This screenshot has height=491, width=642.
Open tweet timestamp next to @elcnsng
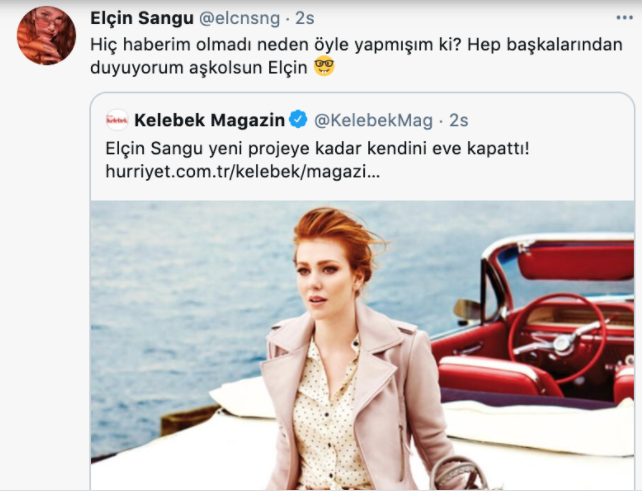[x=305, y=18]
